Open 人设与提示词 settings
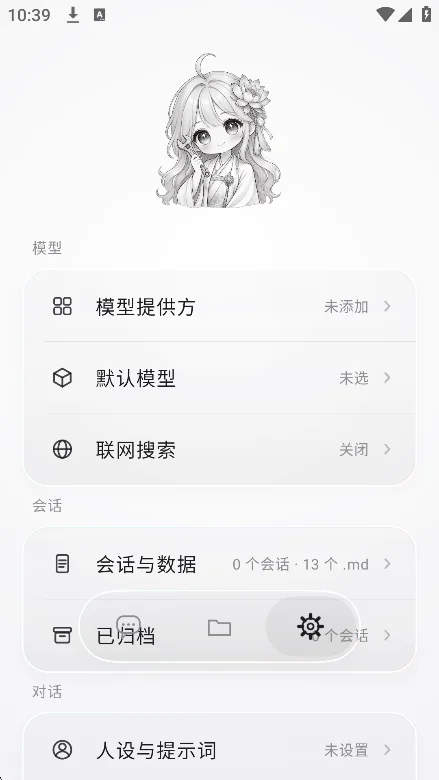The width and height of the screenshot is (439, 780). tap(219, 750)
